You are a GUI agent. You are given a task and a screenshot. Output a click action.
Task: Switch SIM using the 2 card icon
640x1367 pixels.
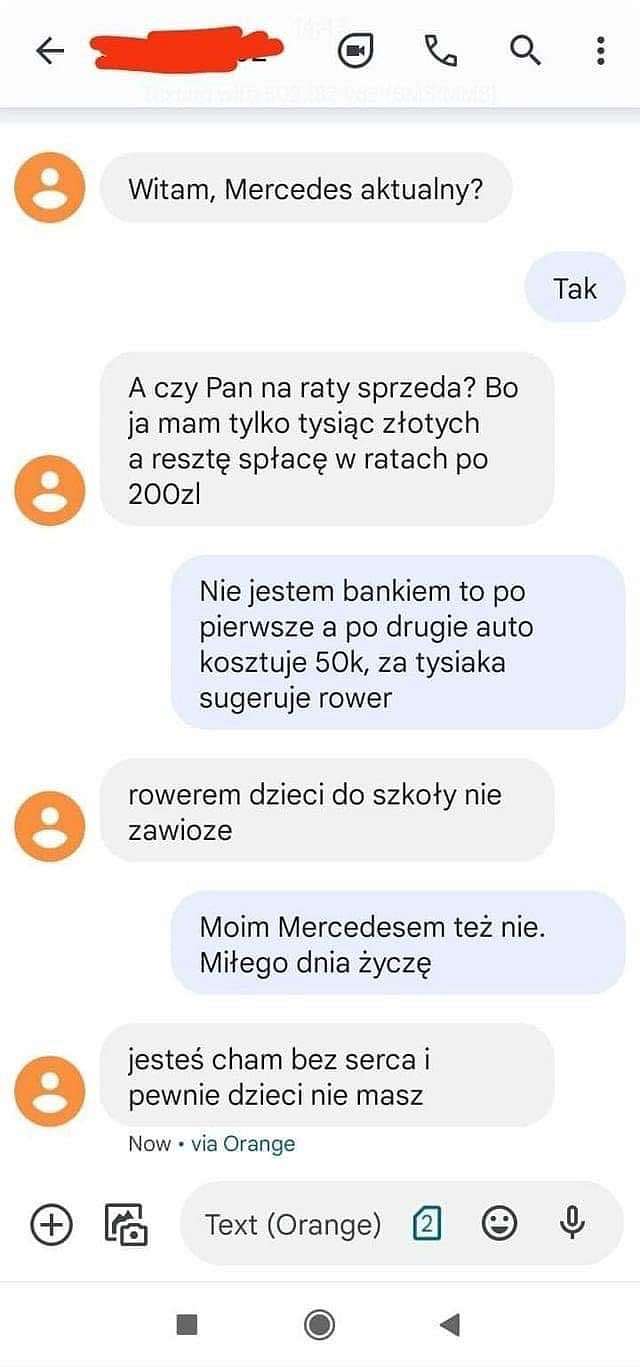tap(427, 1223)
